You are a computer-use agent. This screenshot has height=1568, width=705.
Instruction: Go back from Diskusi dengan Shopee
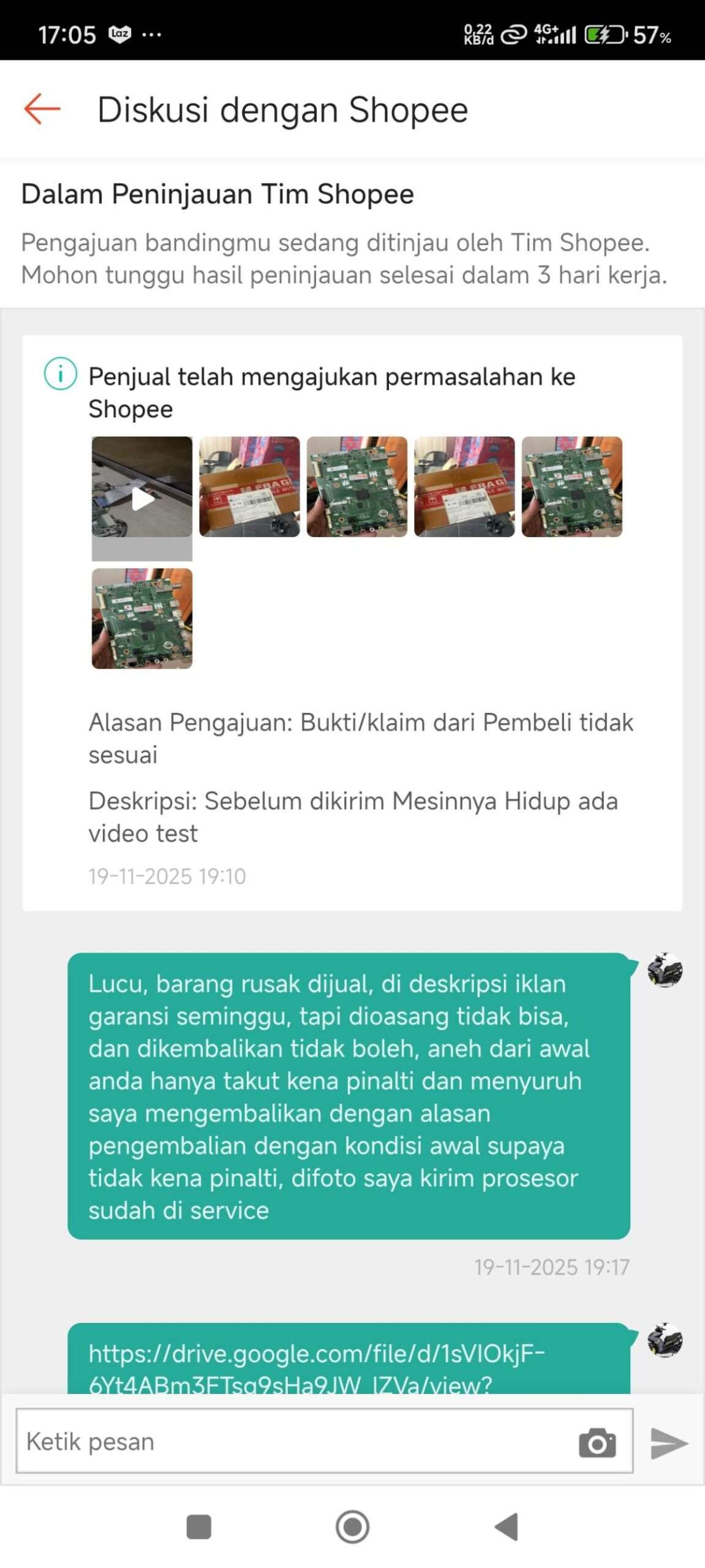click(42, 109)
